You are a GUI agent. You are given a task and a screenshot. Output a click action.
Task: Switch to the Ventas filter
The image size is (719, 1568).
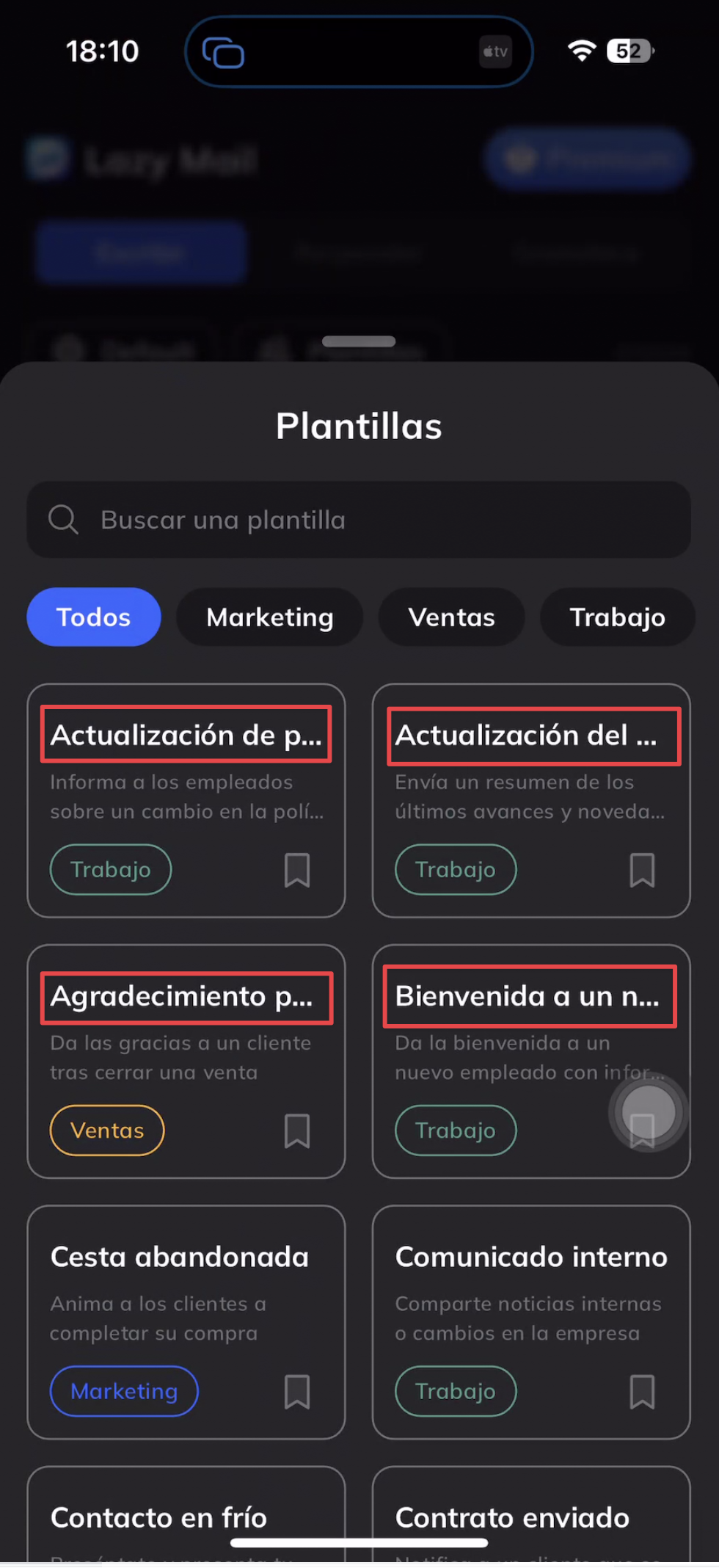click(451, 617)
